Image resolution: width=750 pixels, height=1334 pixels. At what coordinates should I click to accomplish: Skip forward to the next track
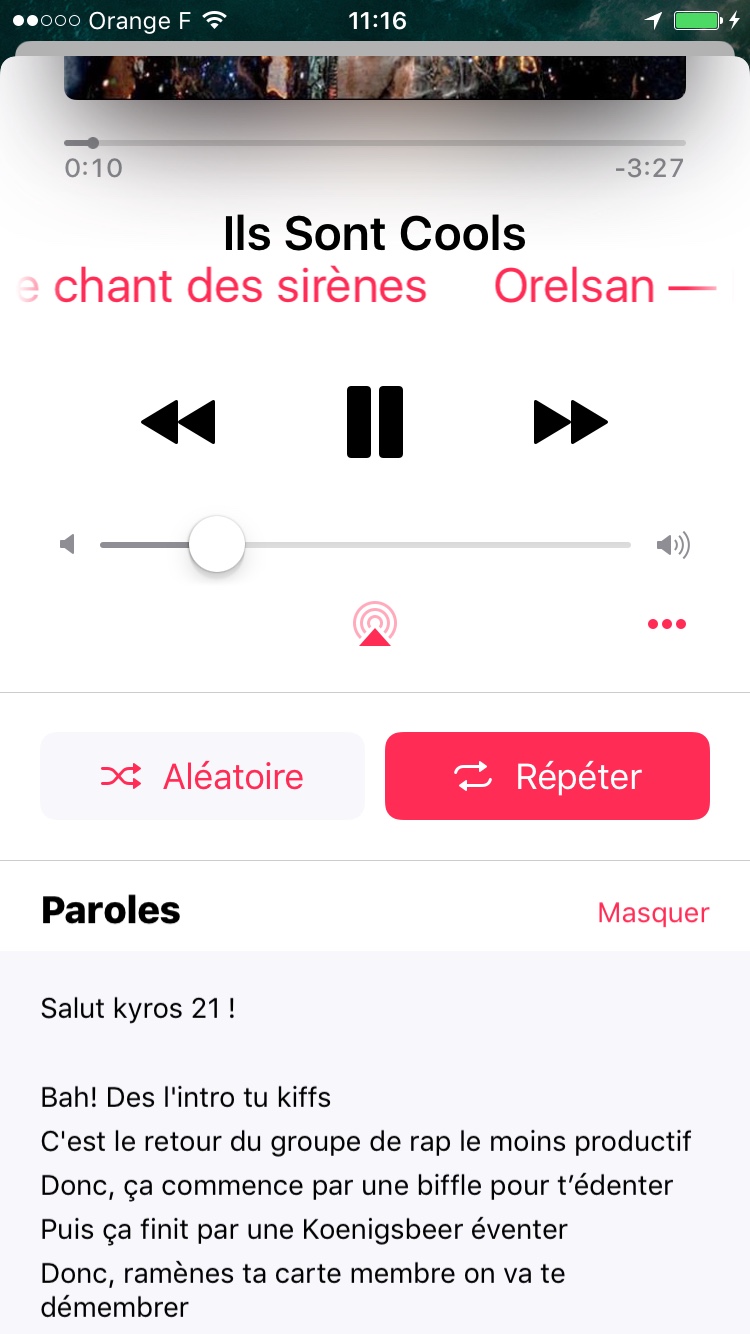click(x=570, y=422)
